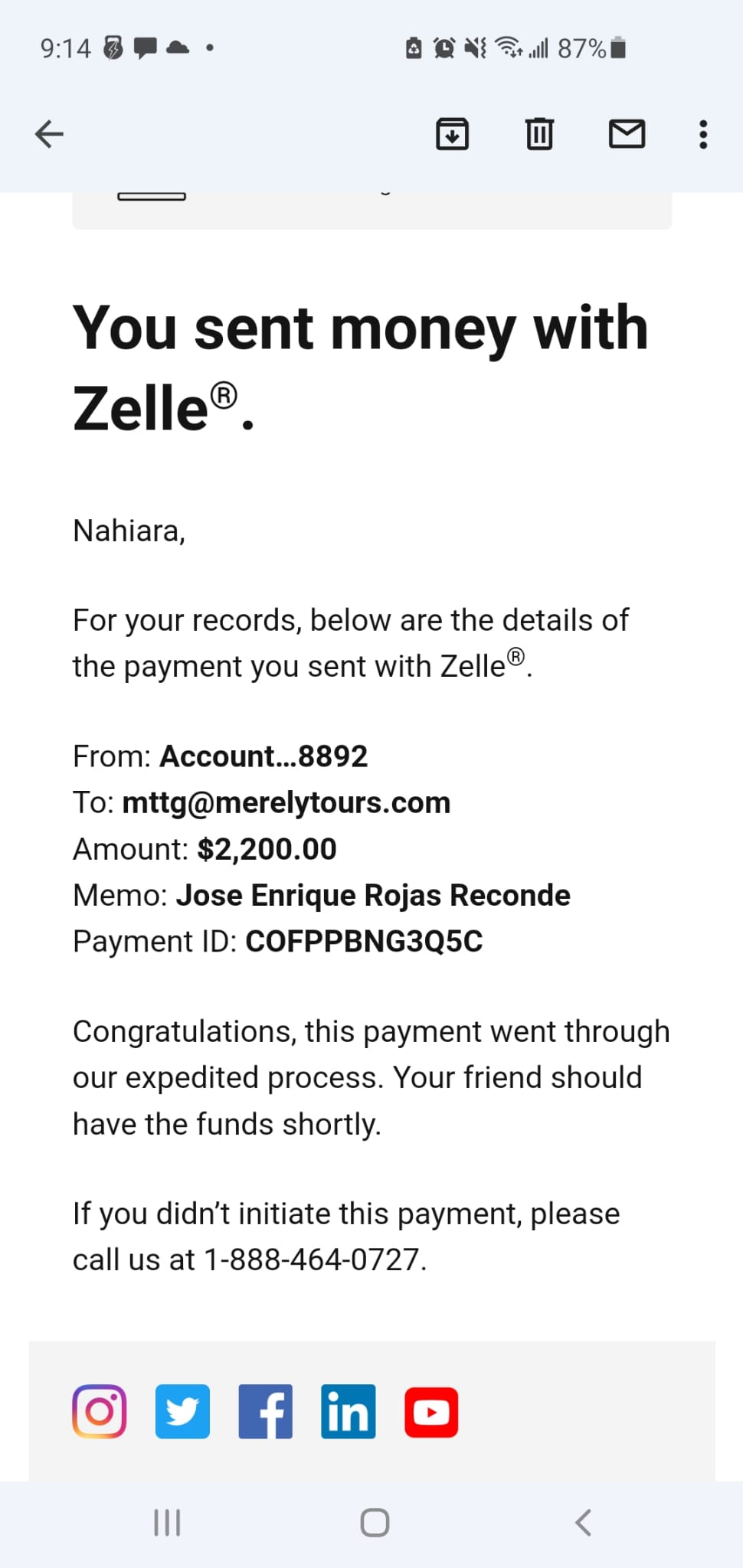
Task: Show recent apps from navigation bar
Action: tap(167, 1522)
